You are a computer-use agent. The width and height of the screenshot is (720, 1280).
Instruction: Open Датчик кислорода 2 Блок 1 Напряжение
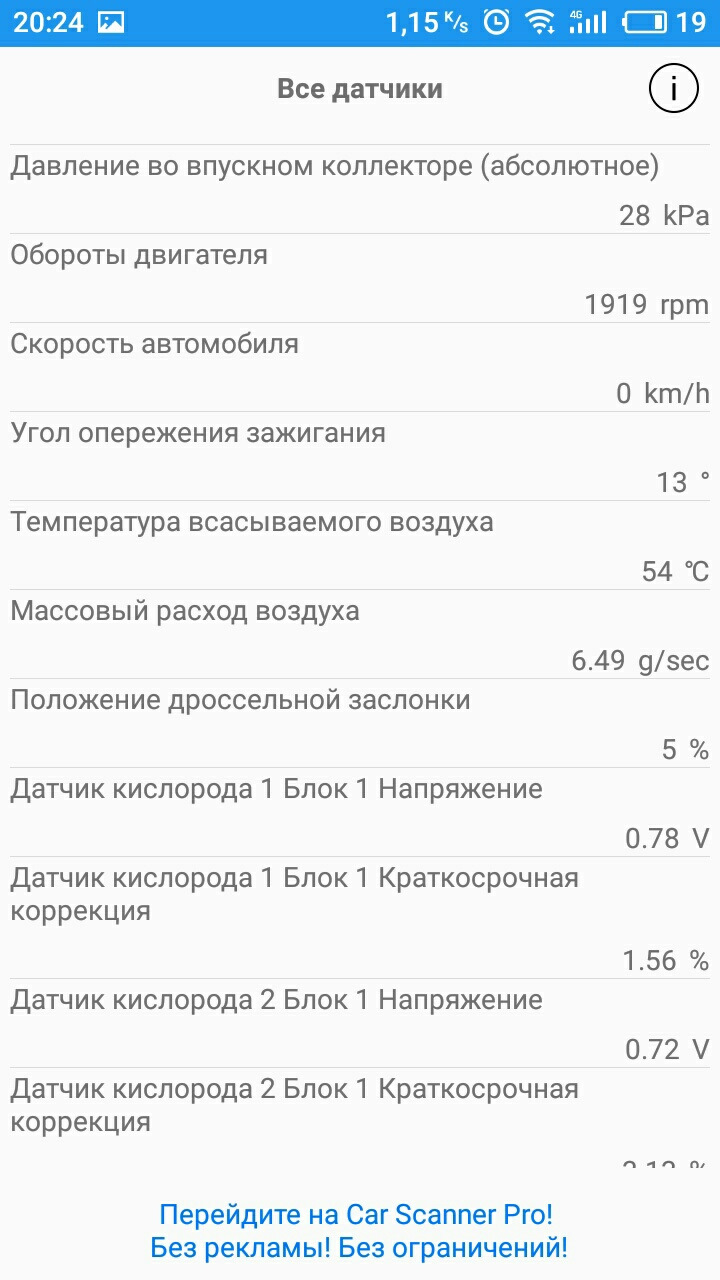point(360,1024)
